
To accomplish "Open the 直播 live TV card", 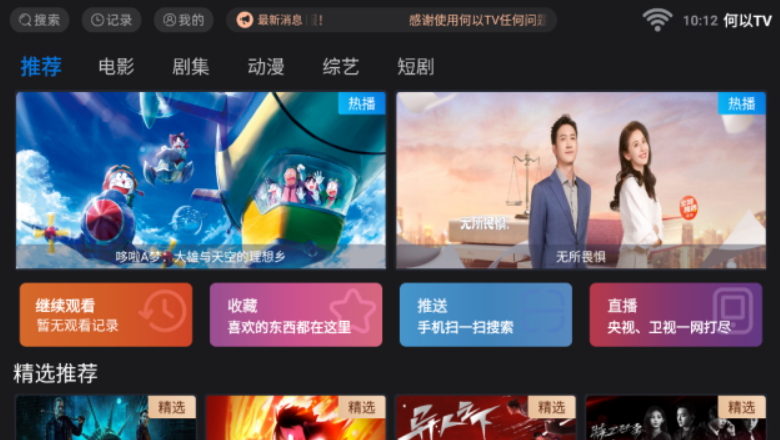I will pos(675,315).
